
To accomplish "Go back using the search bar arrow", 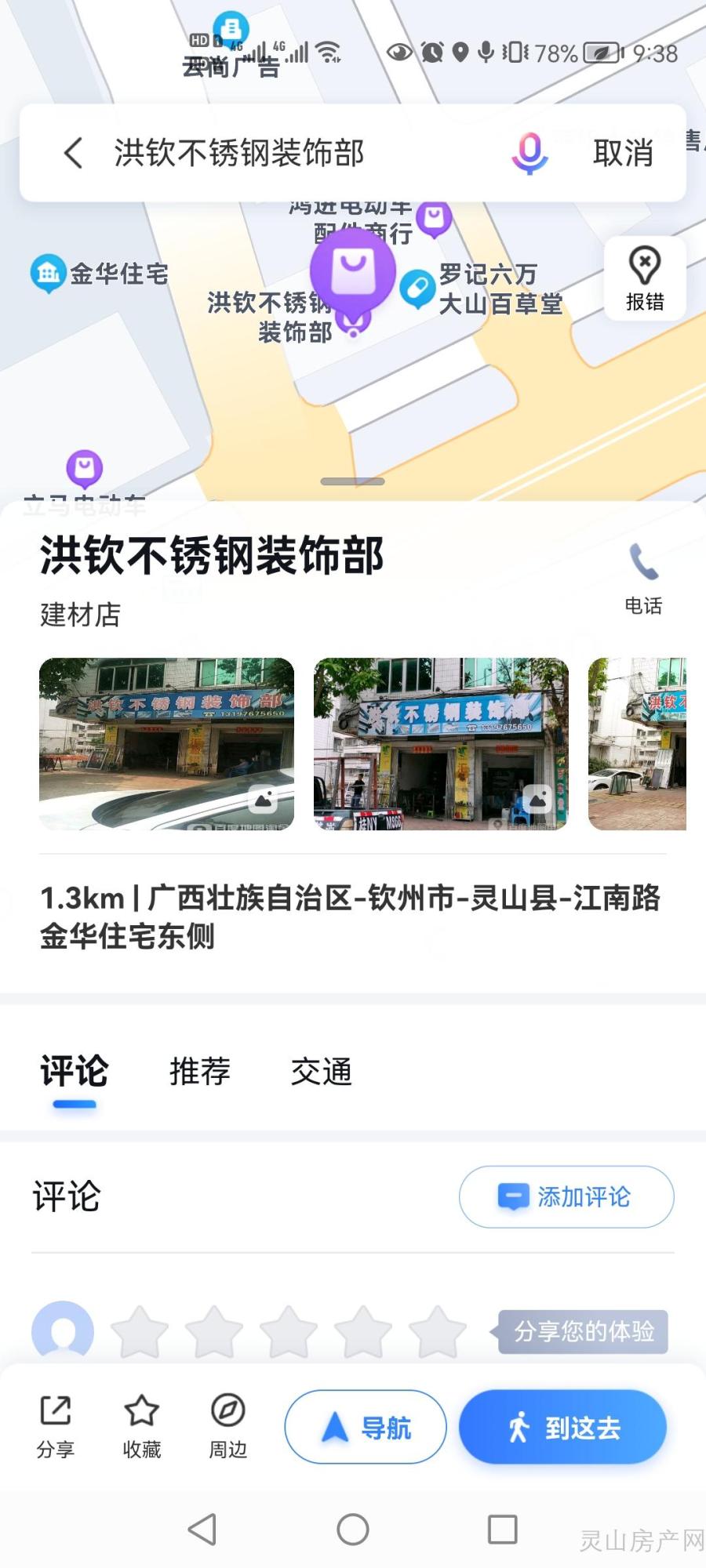I will point(73,153).
